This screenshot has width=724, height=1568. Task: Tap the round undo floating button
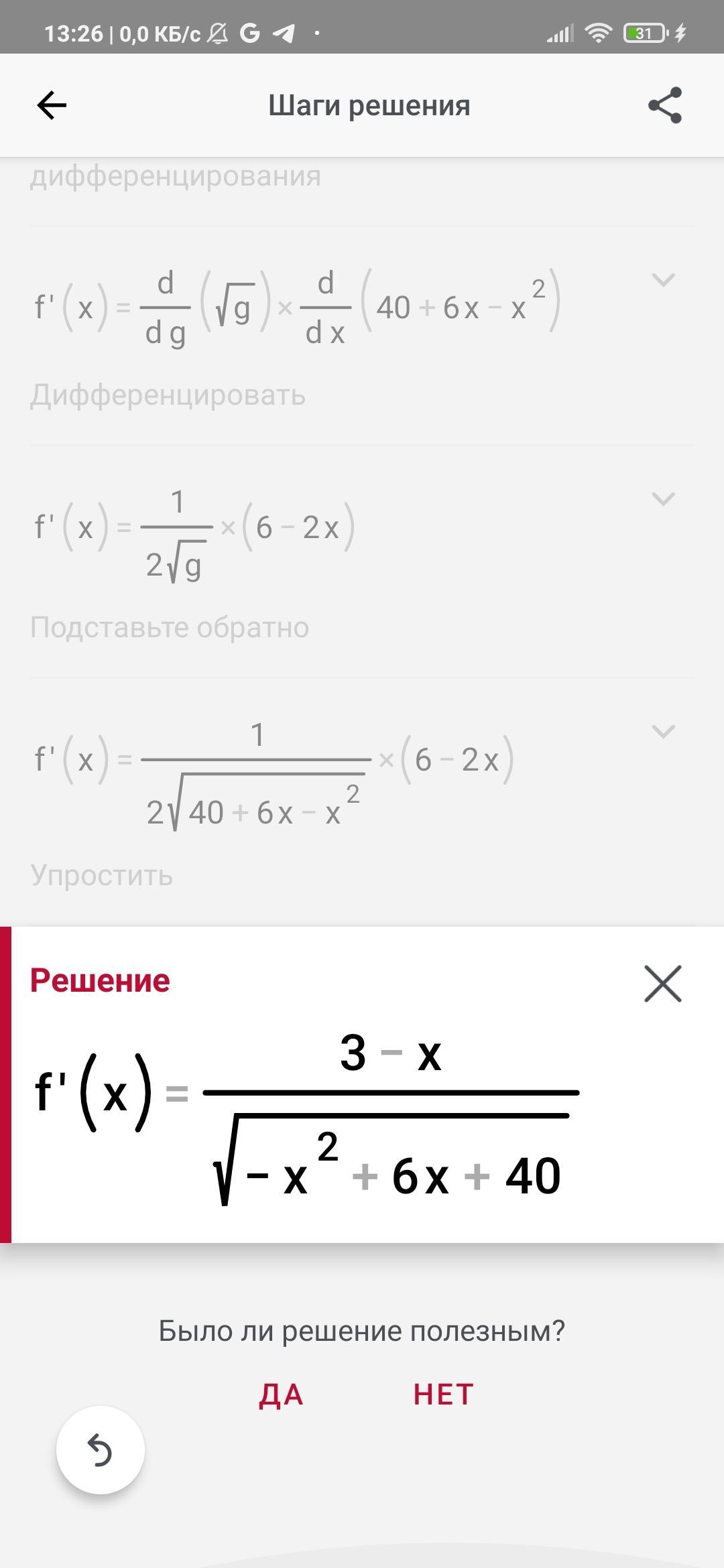click(101, 1451)
